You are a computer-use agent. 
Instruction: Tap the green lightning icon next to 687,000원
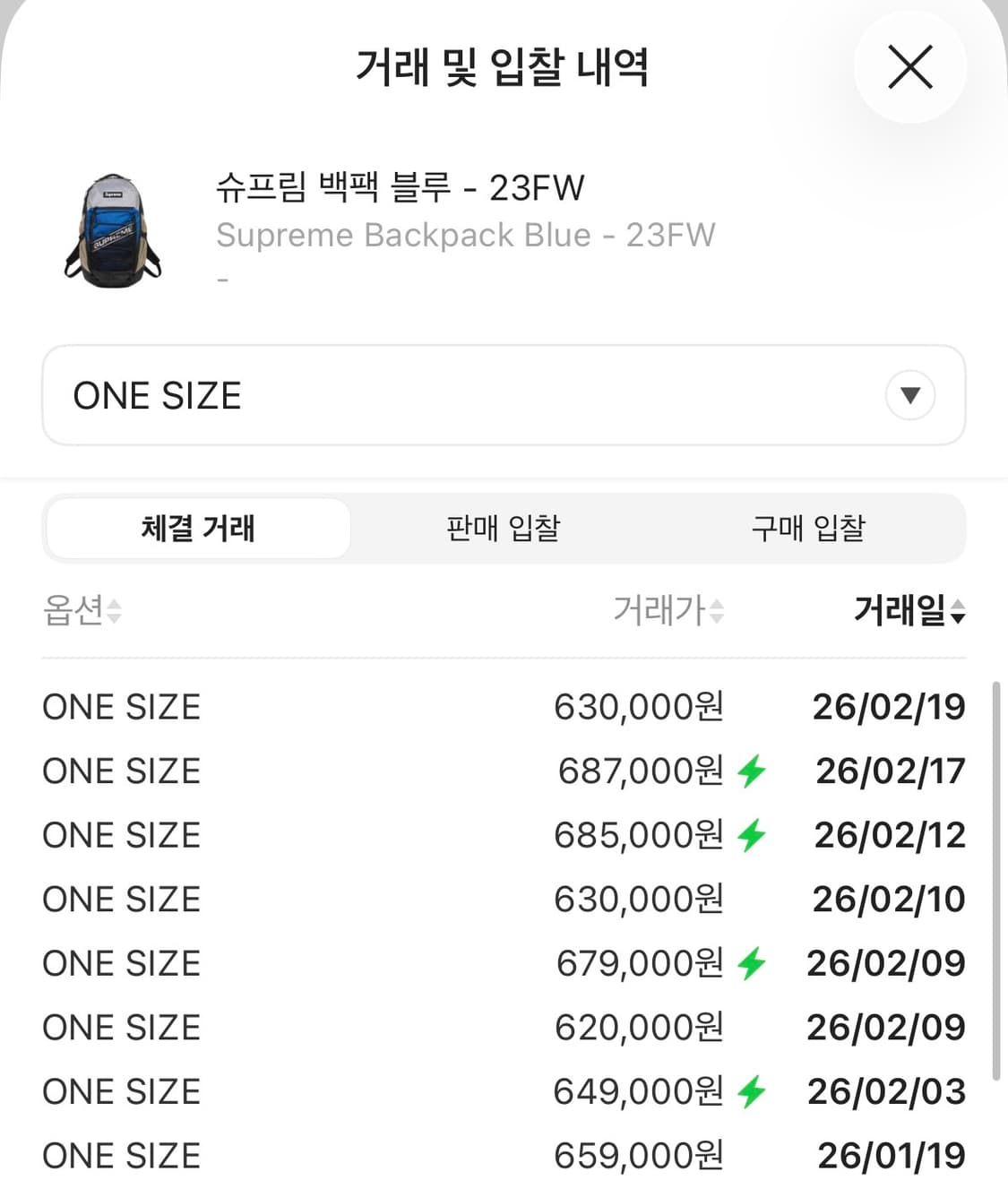pos(751,771)
